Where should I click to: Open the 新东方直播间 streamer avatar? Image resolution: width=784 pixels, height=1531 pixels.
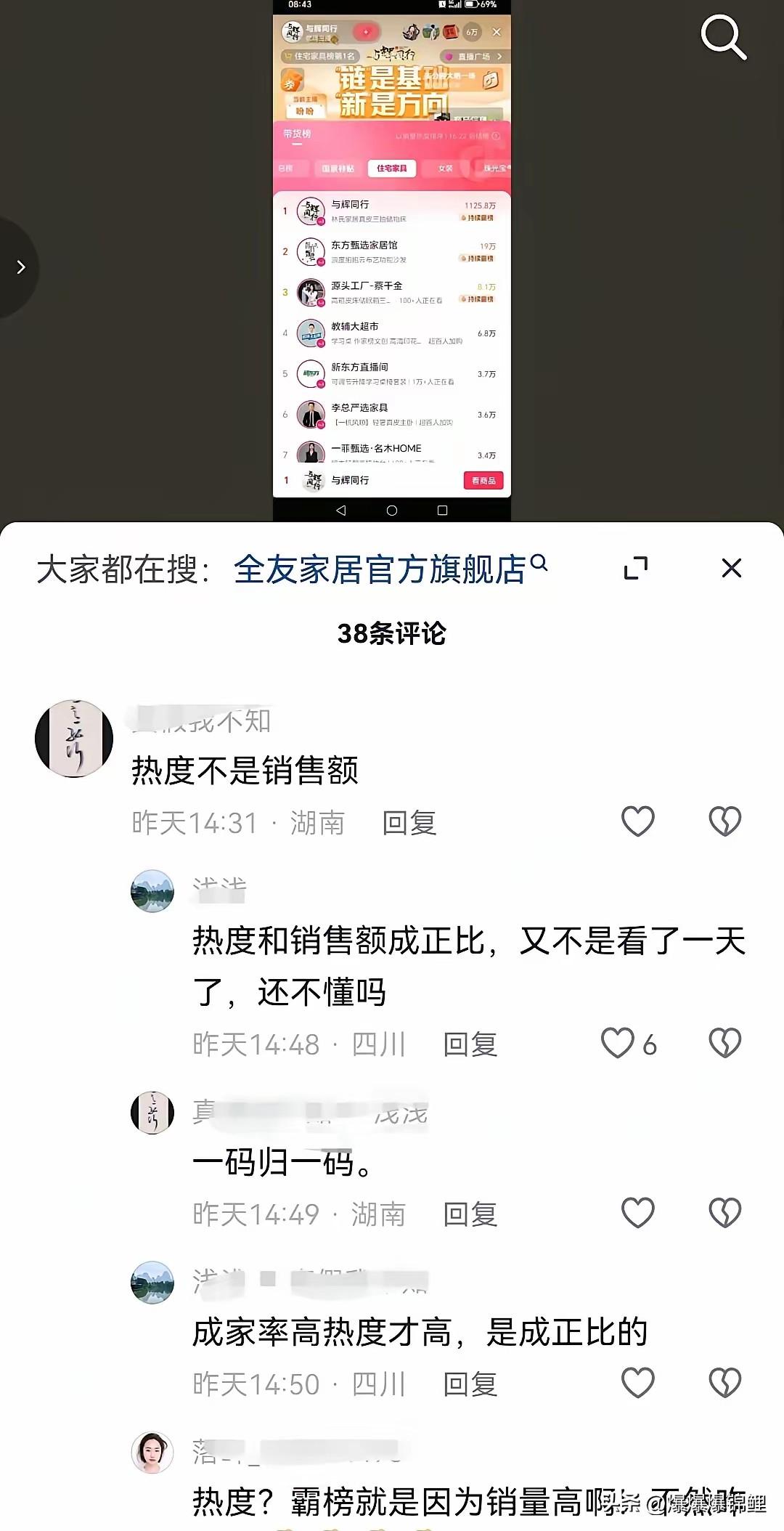pyautogui.click(x=311, y=373)
